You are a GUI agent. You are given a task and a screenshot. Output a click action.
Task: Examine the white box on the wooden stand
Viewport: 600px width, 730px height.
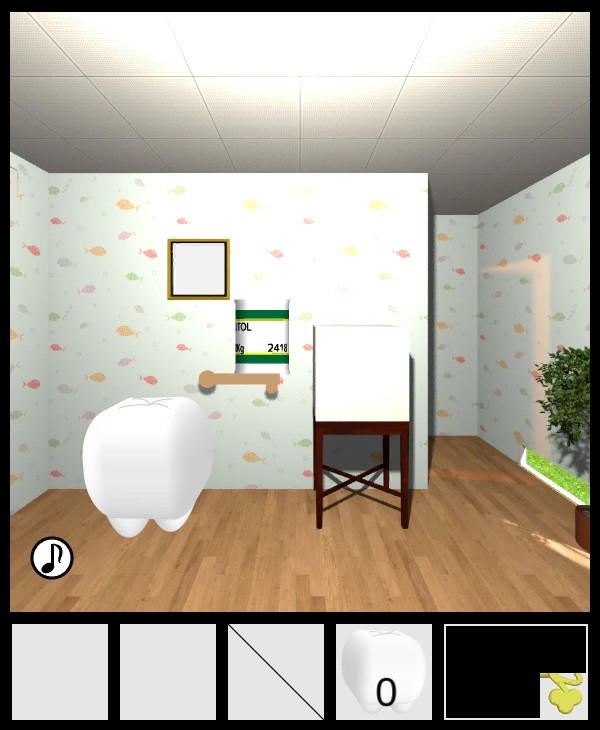361,373
